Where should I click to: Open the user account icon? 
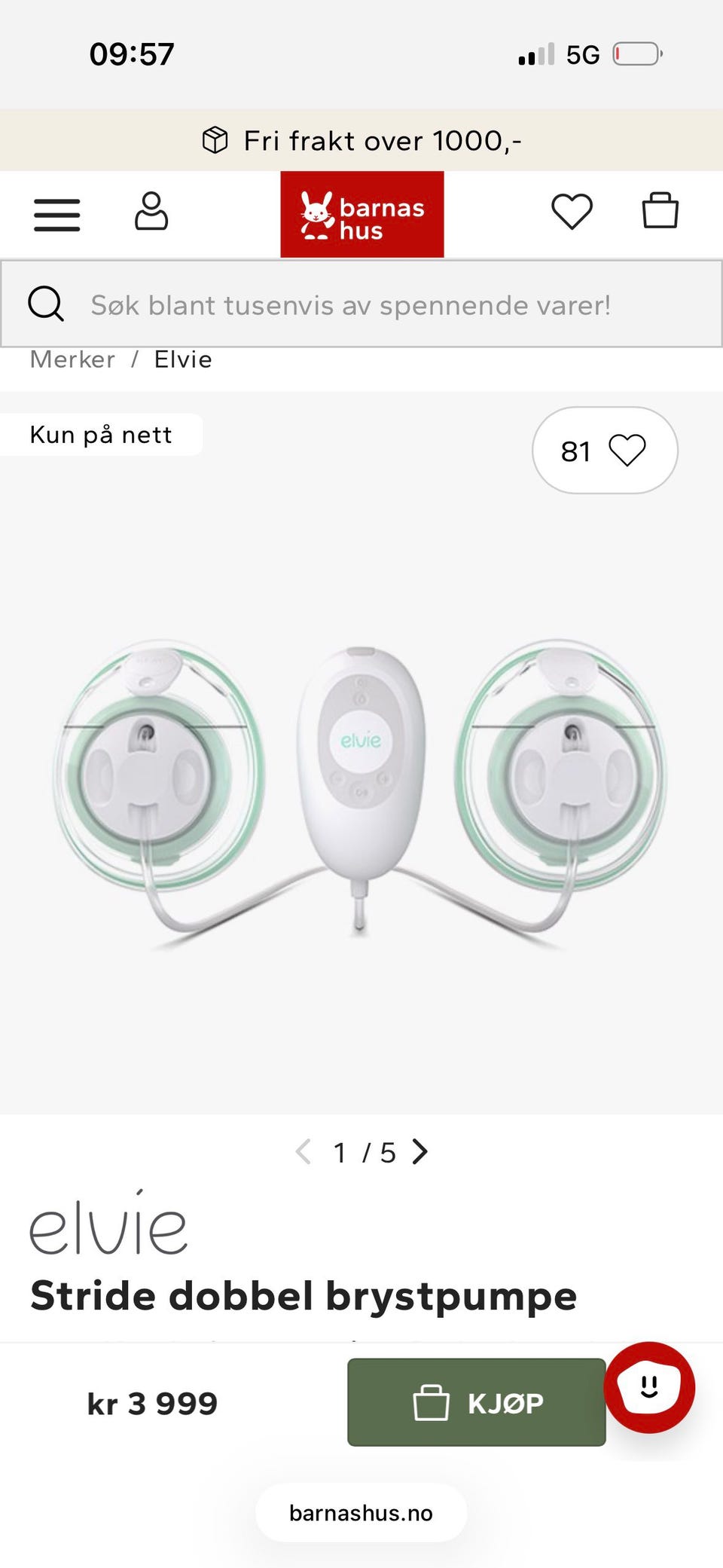(151, 211)
